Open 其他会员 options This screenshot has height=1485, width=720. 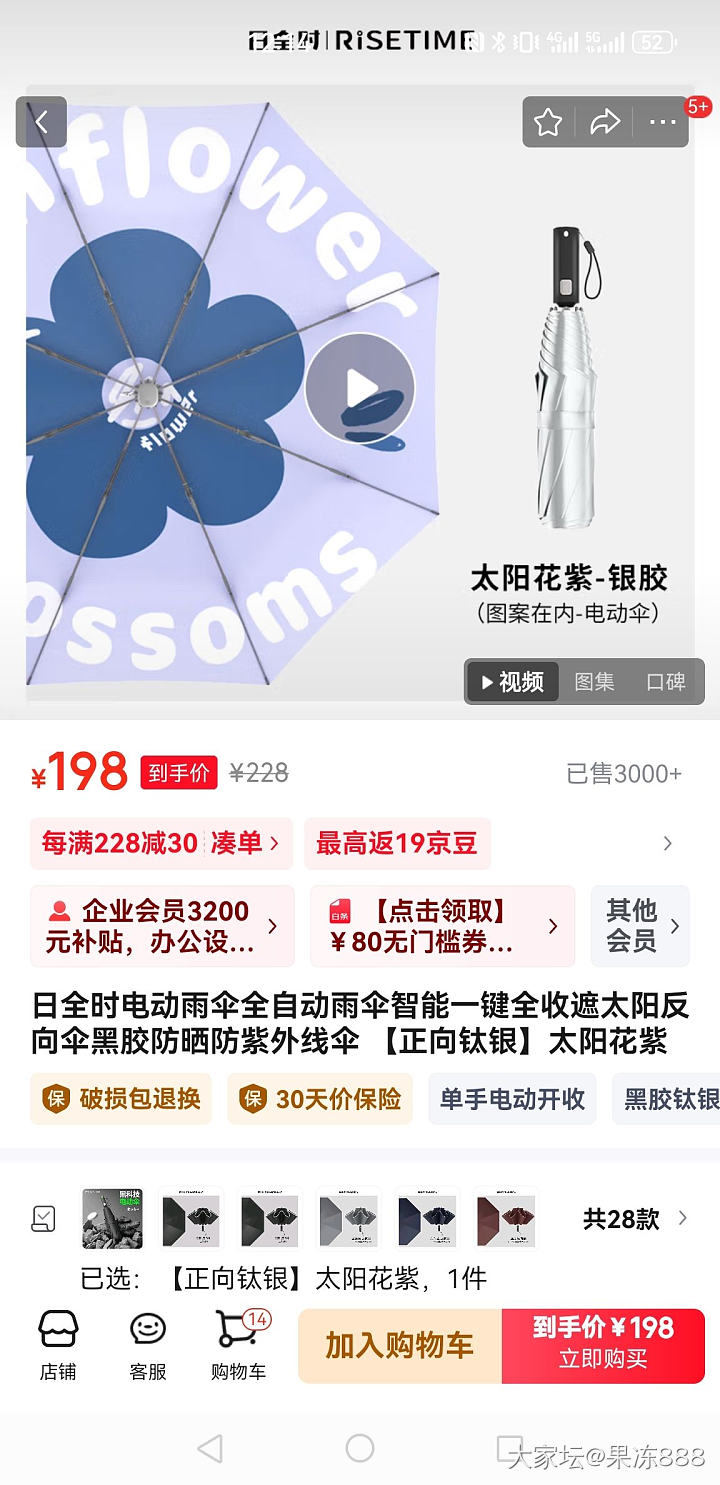[x=640, y=926]
